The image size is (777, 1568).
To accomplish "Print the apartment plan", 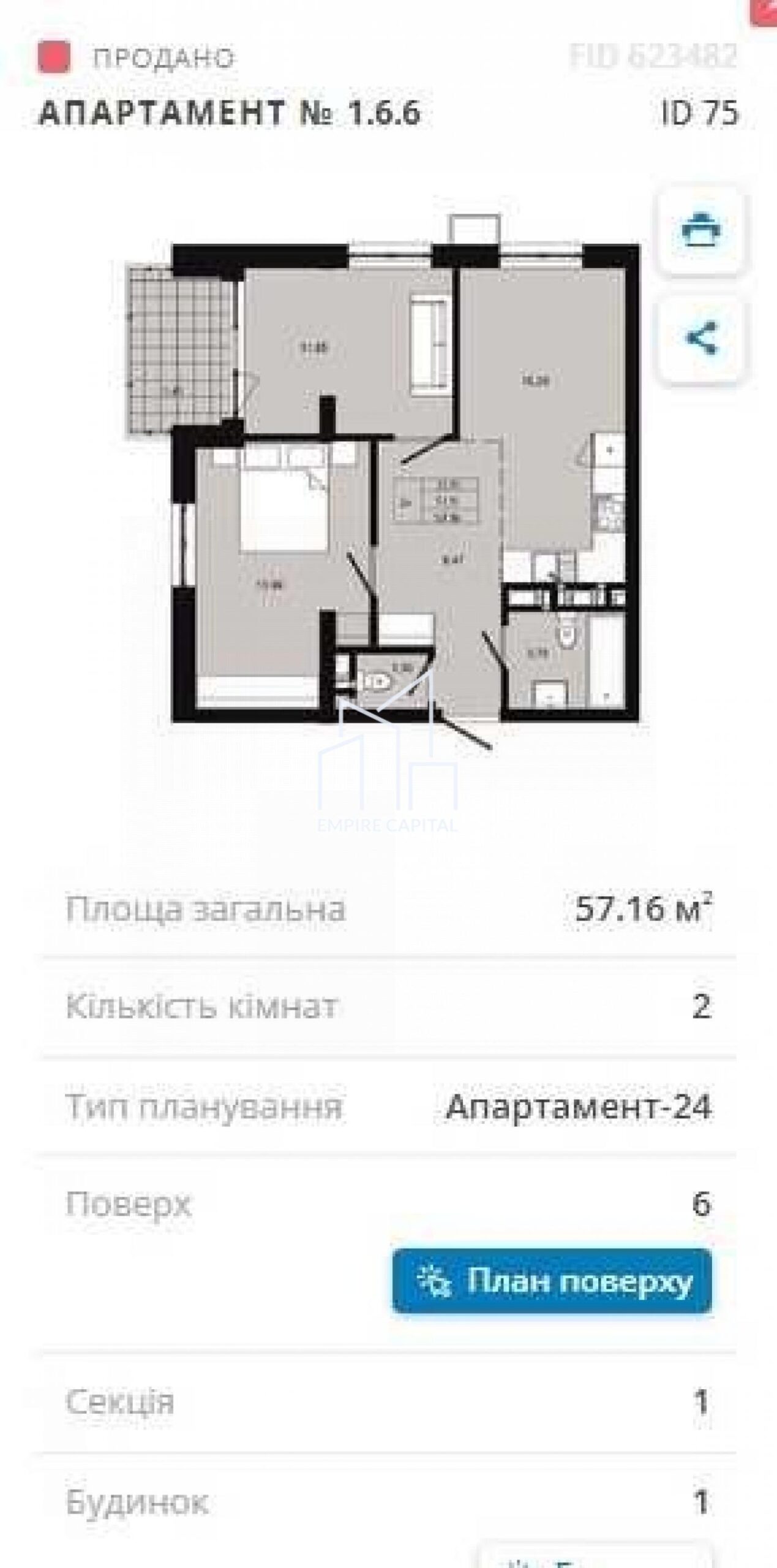I will click(701, 230).
